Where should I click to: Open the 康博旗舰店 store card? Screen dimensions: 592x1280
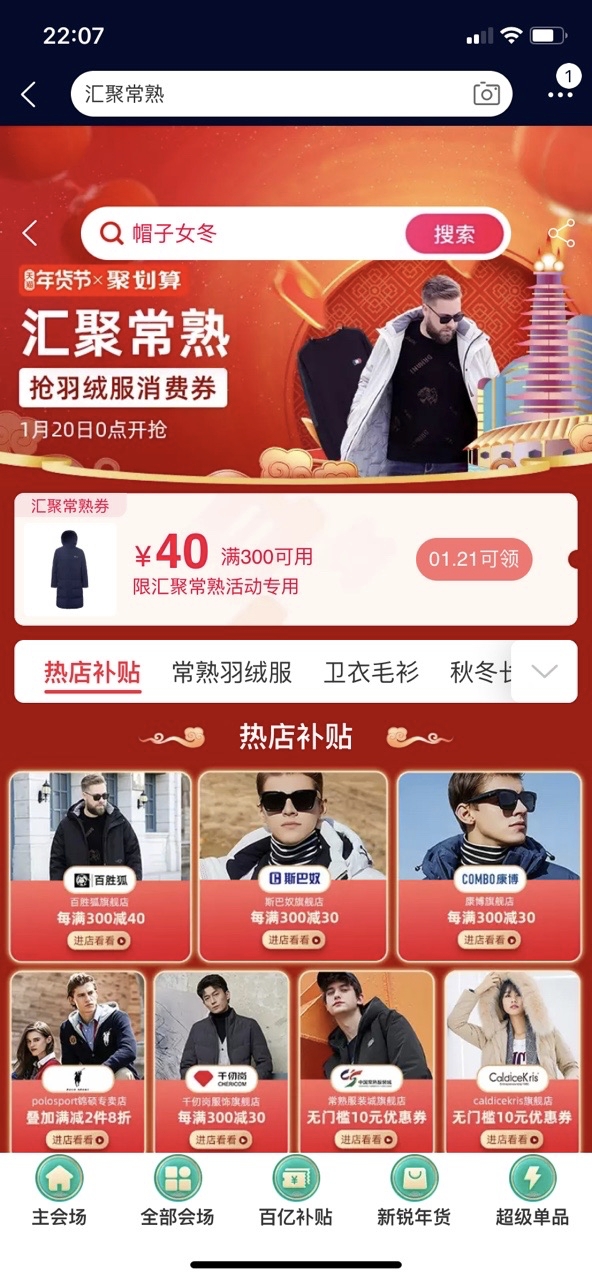489,866
